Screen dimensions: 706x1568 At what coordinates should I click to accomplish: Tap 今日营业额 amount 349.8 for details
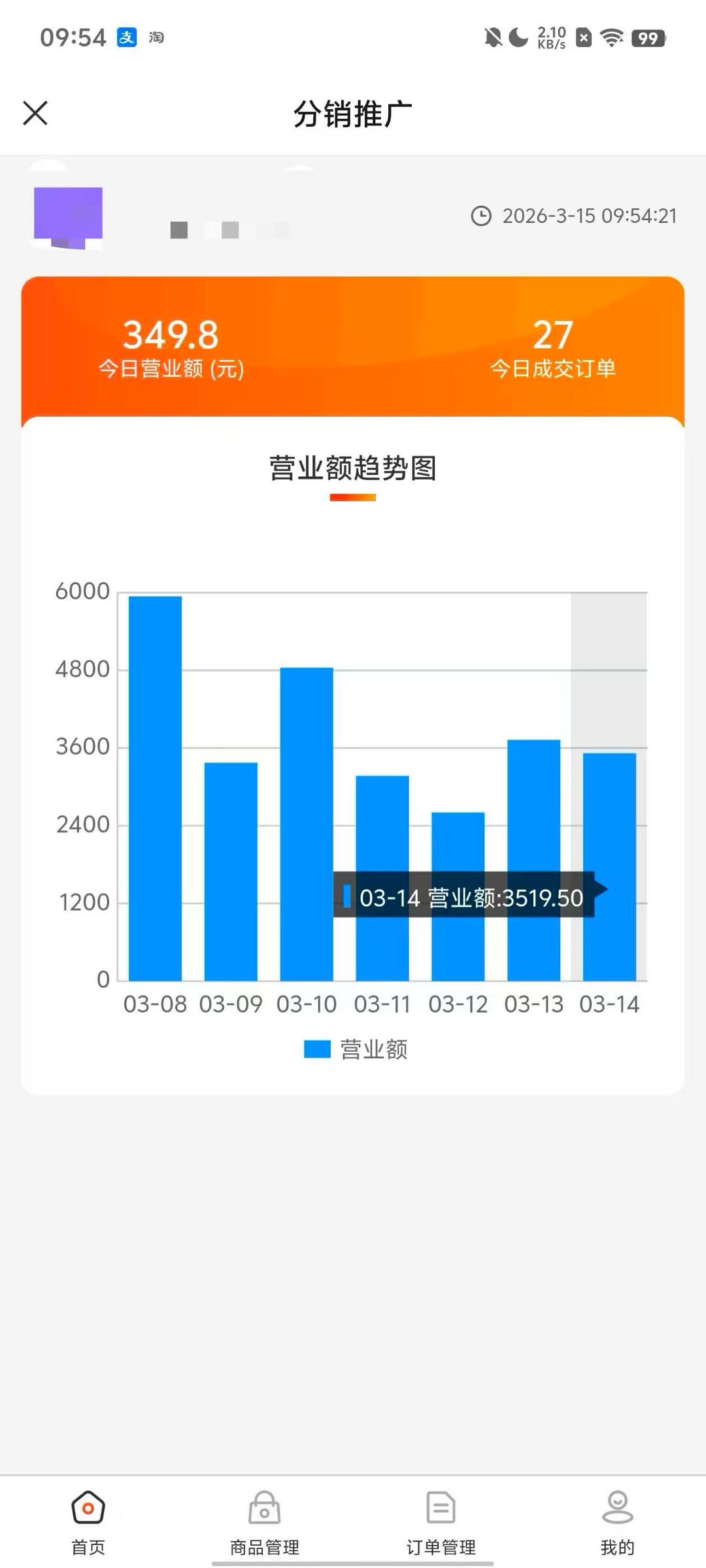point(171,334)
